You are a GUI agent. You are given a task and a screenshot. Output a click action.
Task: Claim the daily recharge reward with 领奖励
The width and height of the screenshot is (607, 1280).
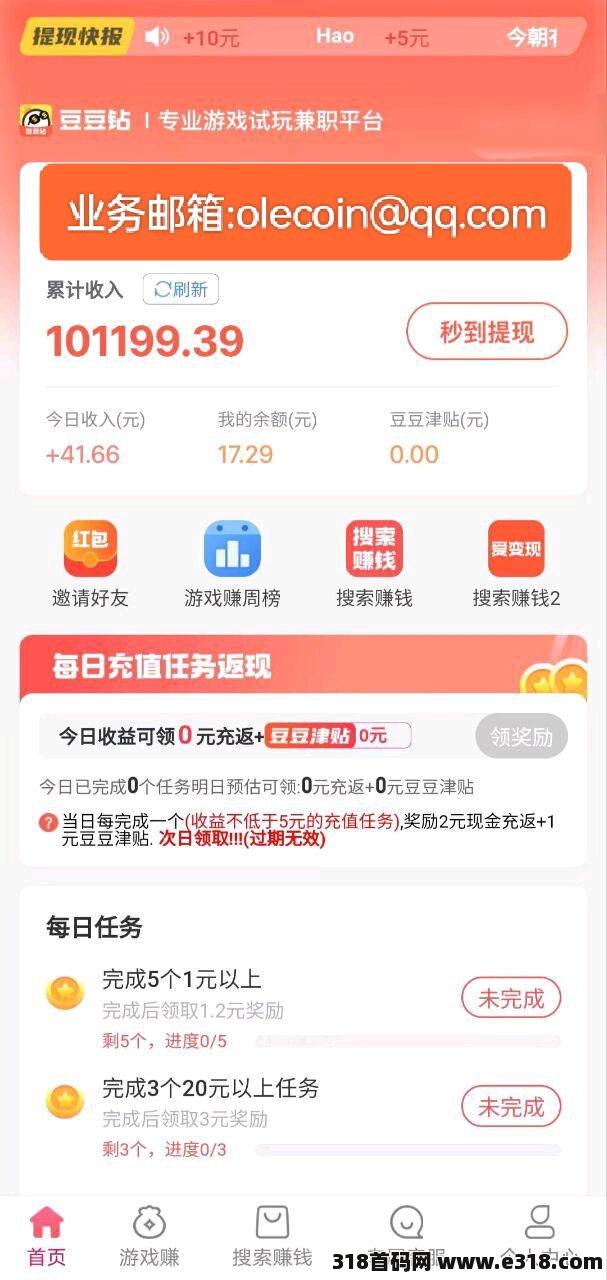coord(521,736)
